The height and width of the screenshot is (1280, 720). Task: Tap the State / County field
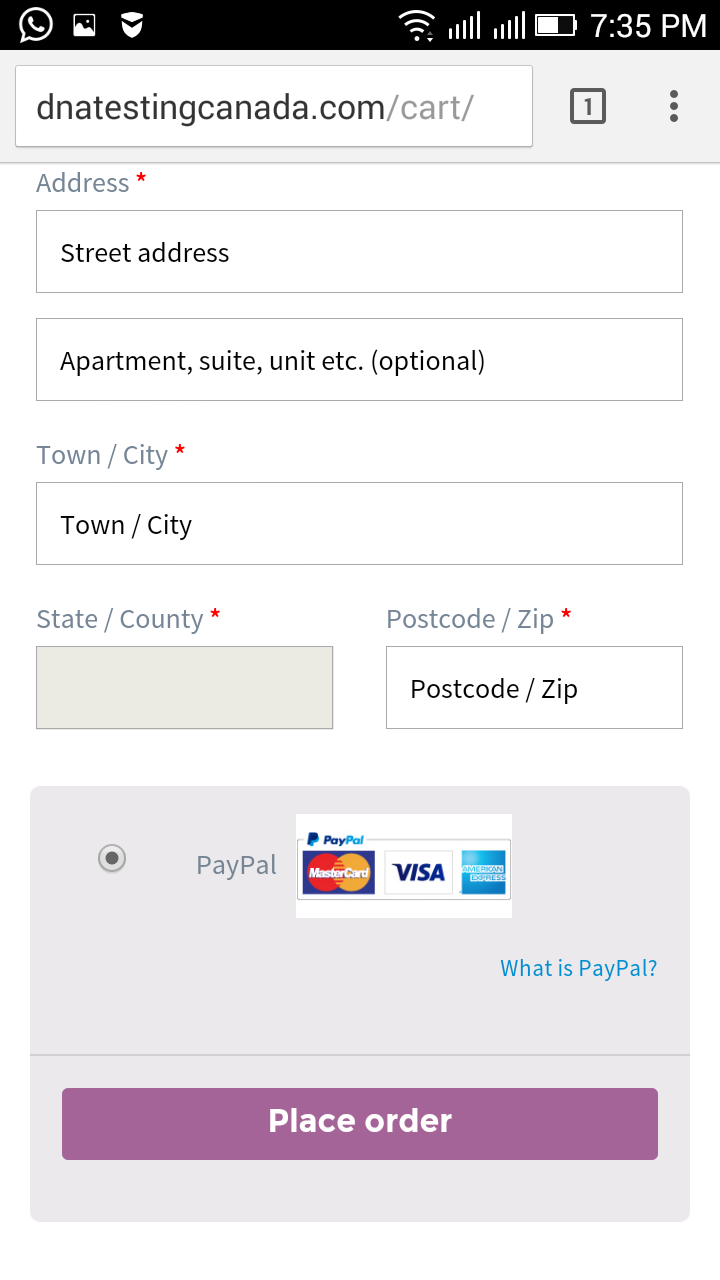(184, 688)
